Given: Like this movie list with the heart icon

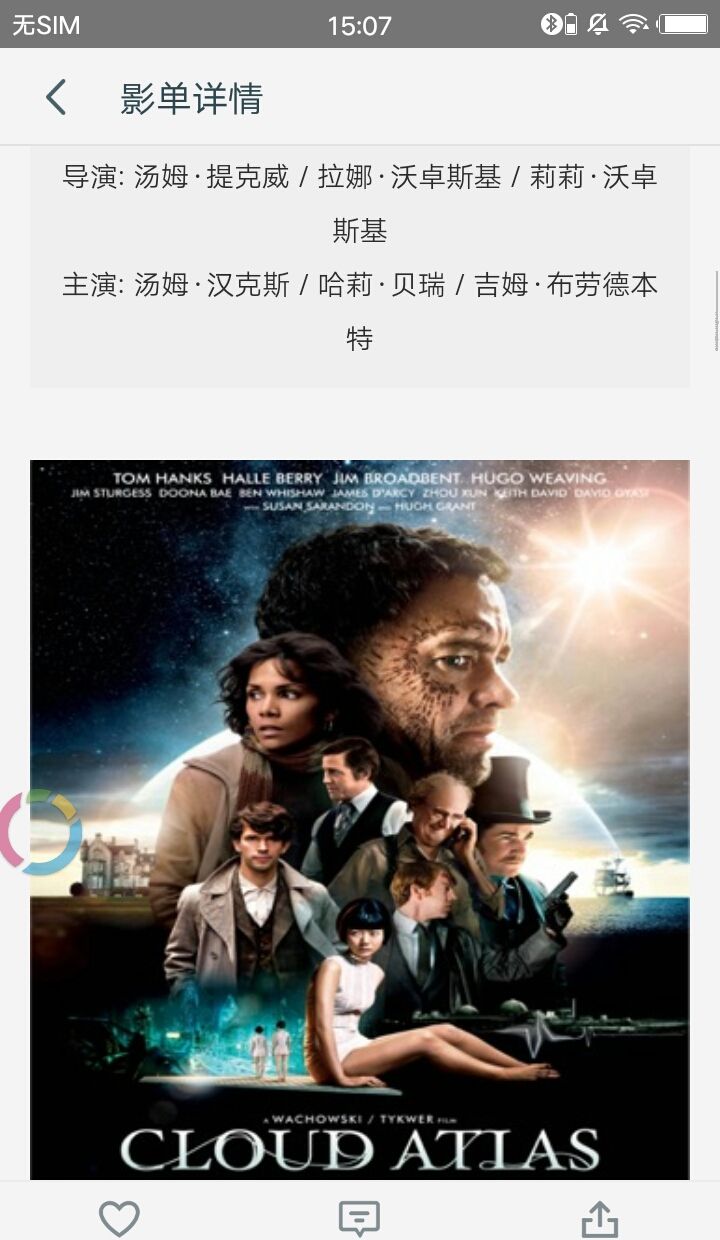Looking at the screenshot, I should tap(119, 1218).
